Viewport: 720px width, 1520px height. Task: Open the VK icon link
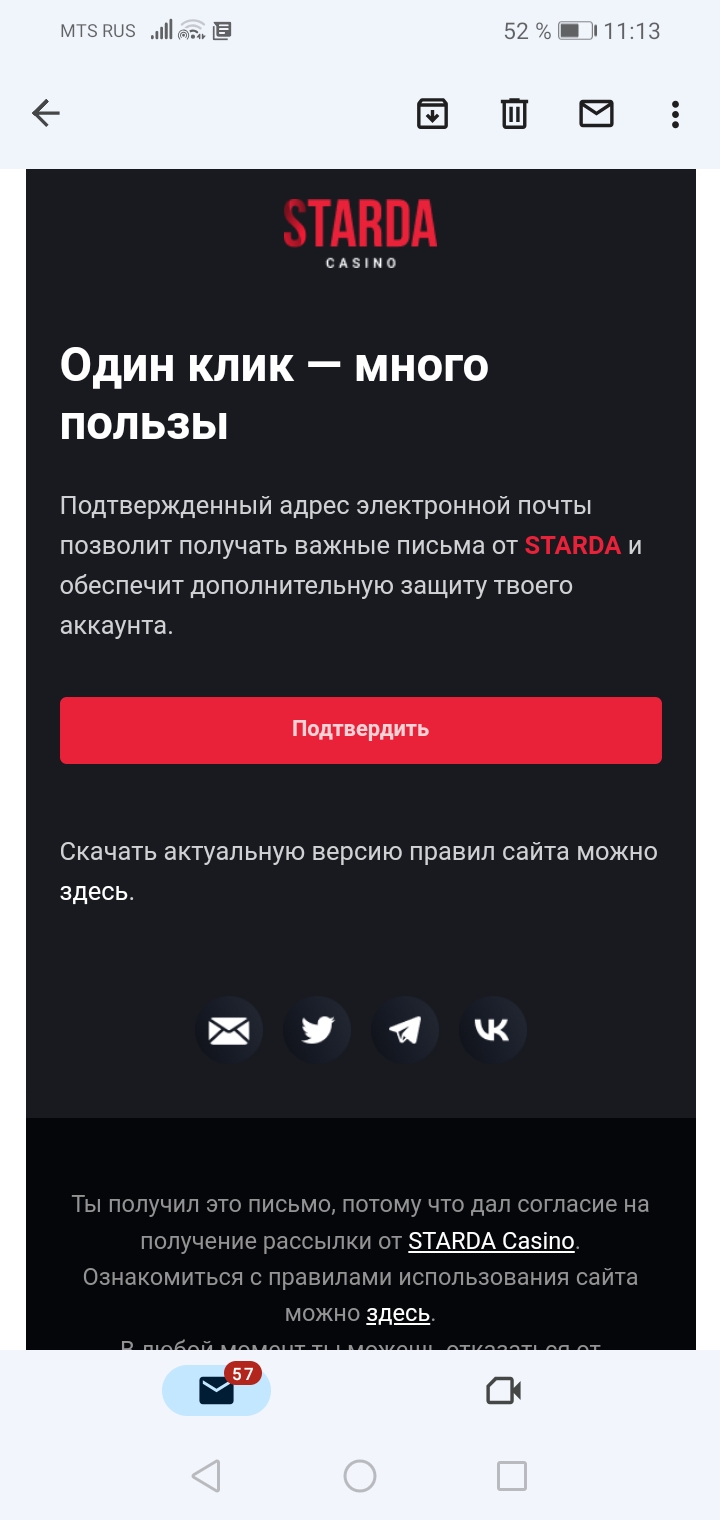pos(492,1030)
